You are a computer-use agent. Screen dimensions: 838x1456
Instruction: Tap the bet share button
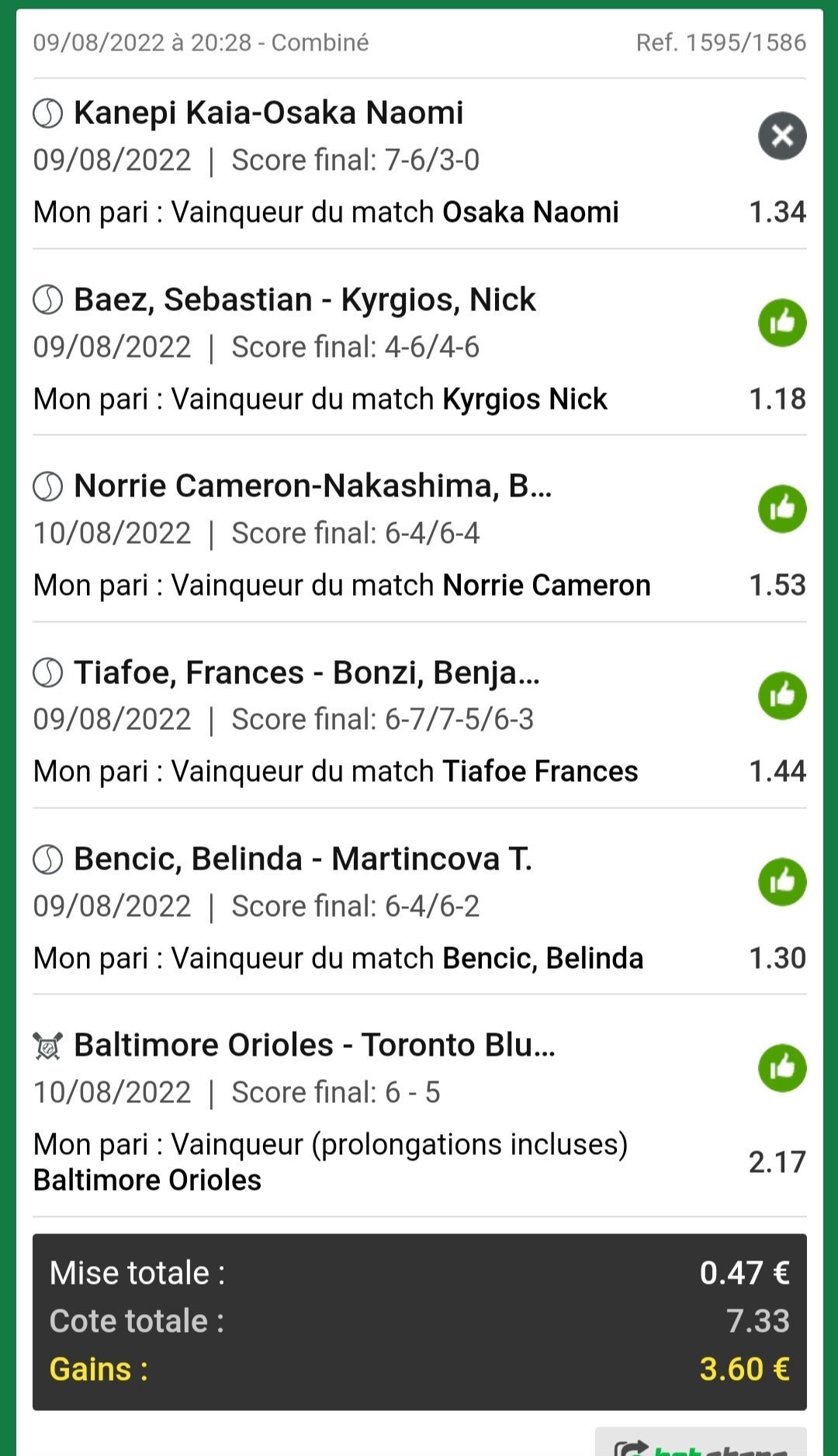[701, 1441]
